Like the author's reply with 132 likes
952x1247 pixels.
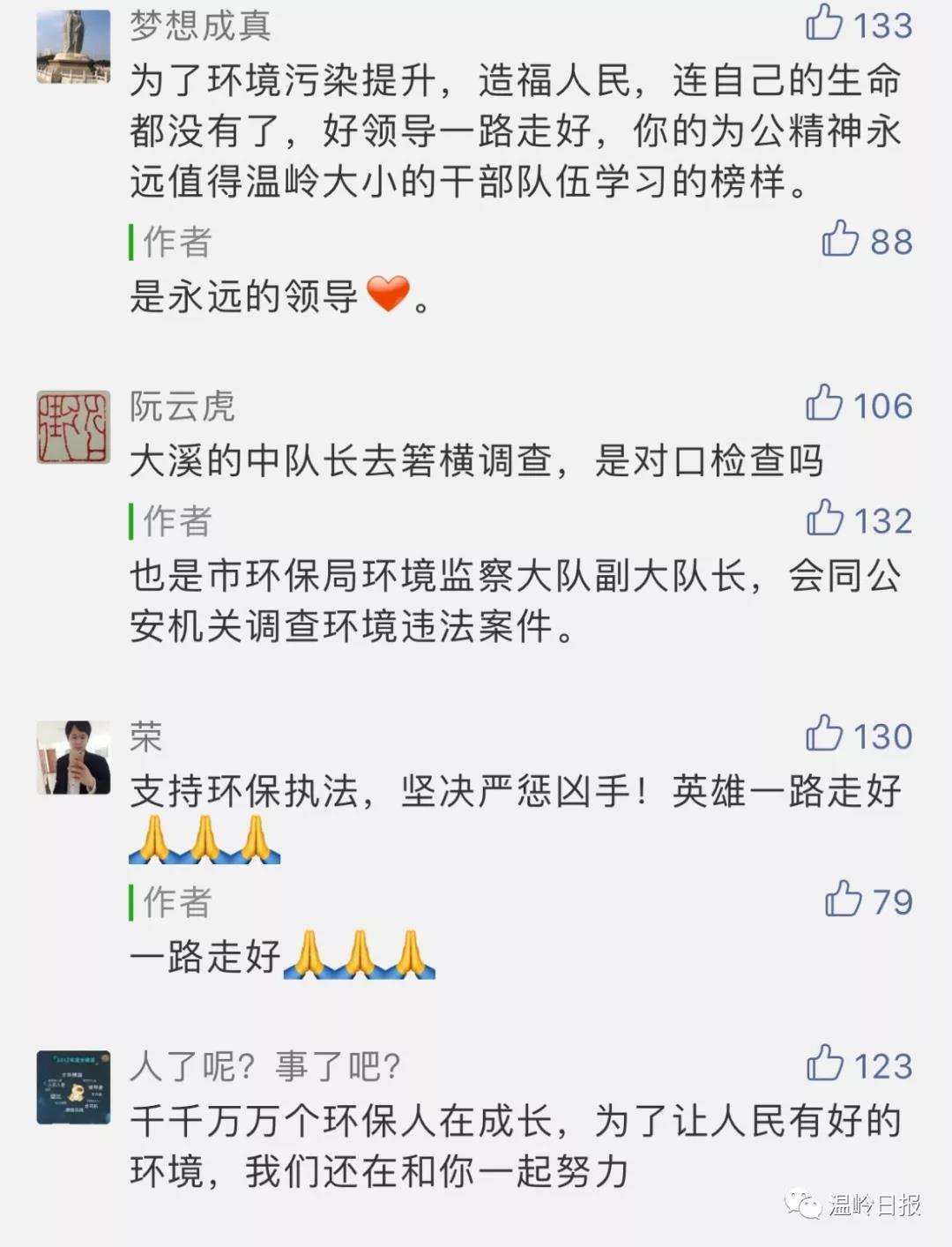coord(824,519)
